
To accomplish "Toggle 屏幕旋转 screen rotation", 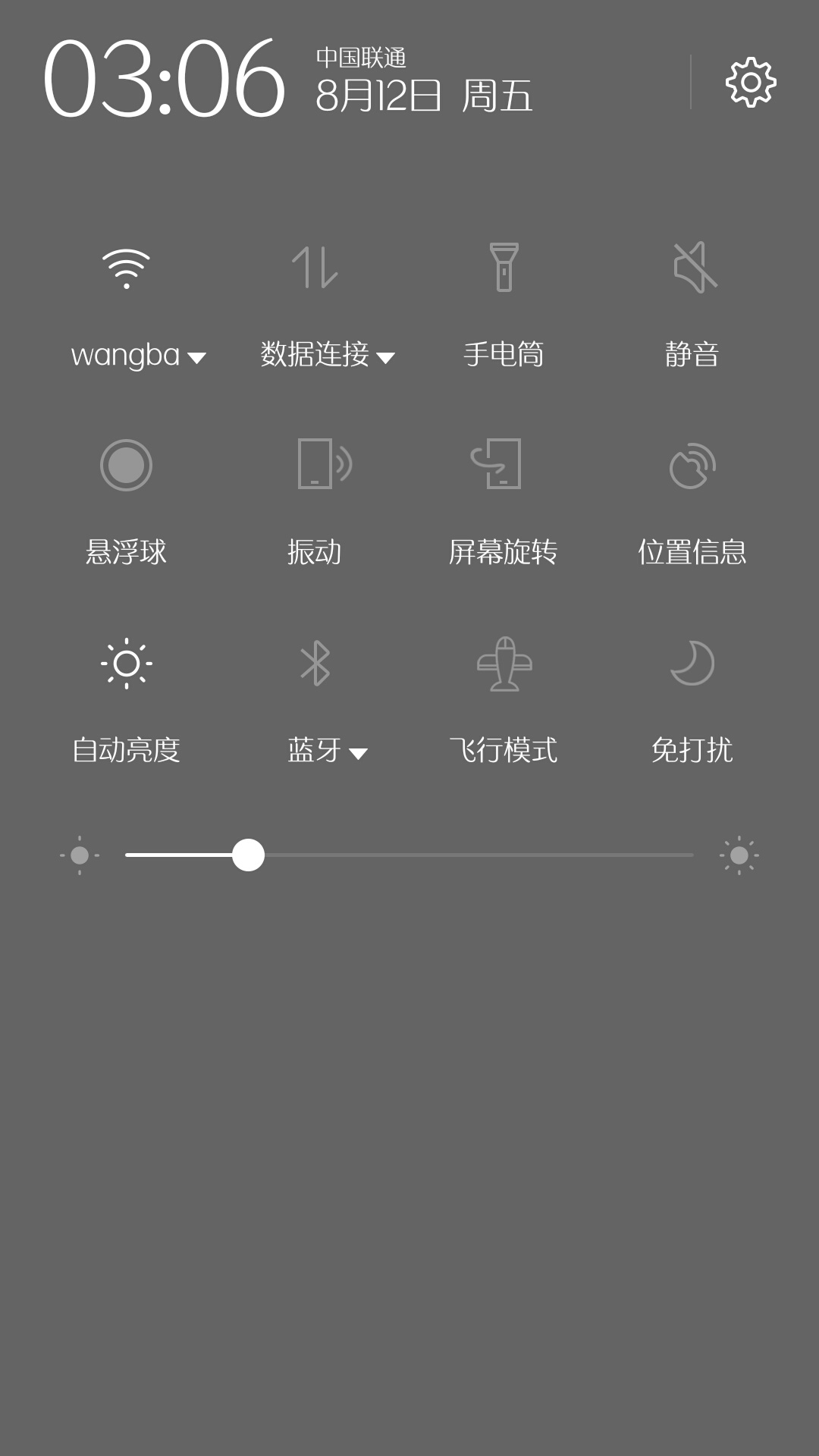I will click(x=496, y=463).
